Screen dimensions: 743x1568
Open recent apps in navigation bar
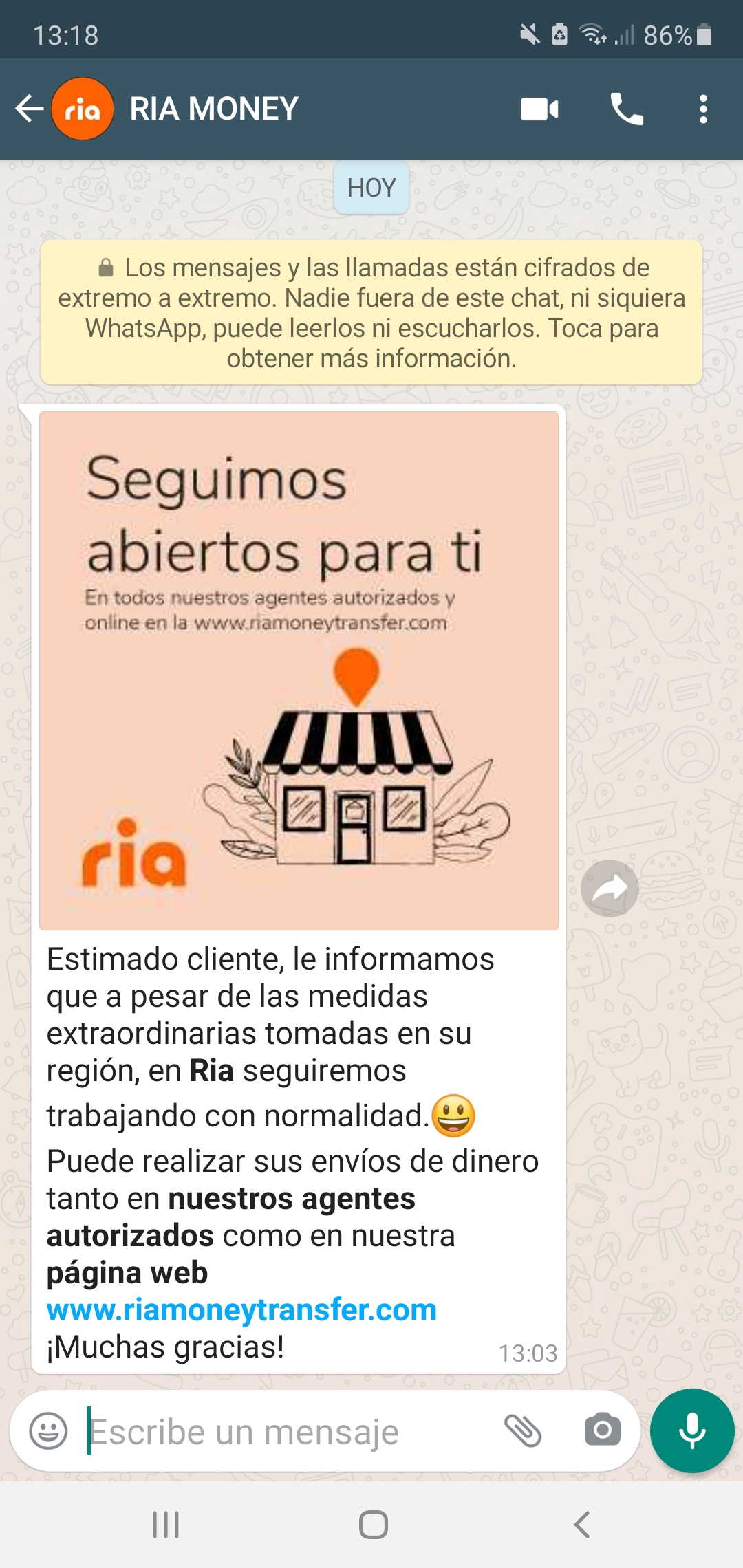coord(166,1525)
